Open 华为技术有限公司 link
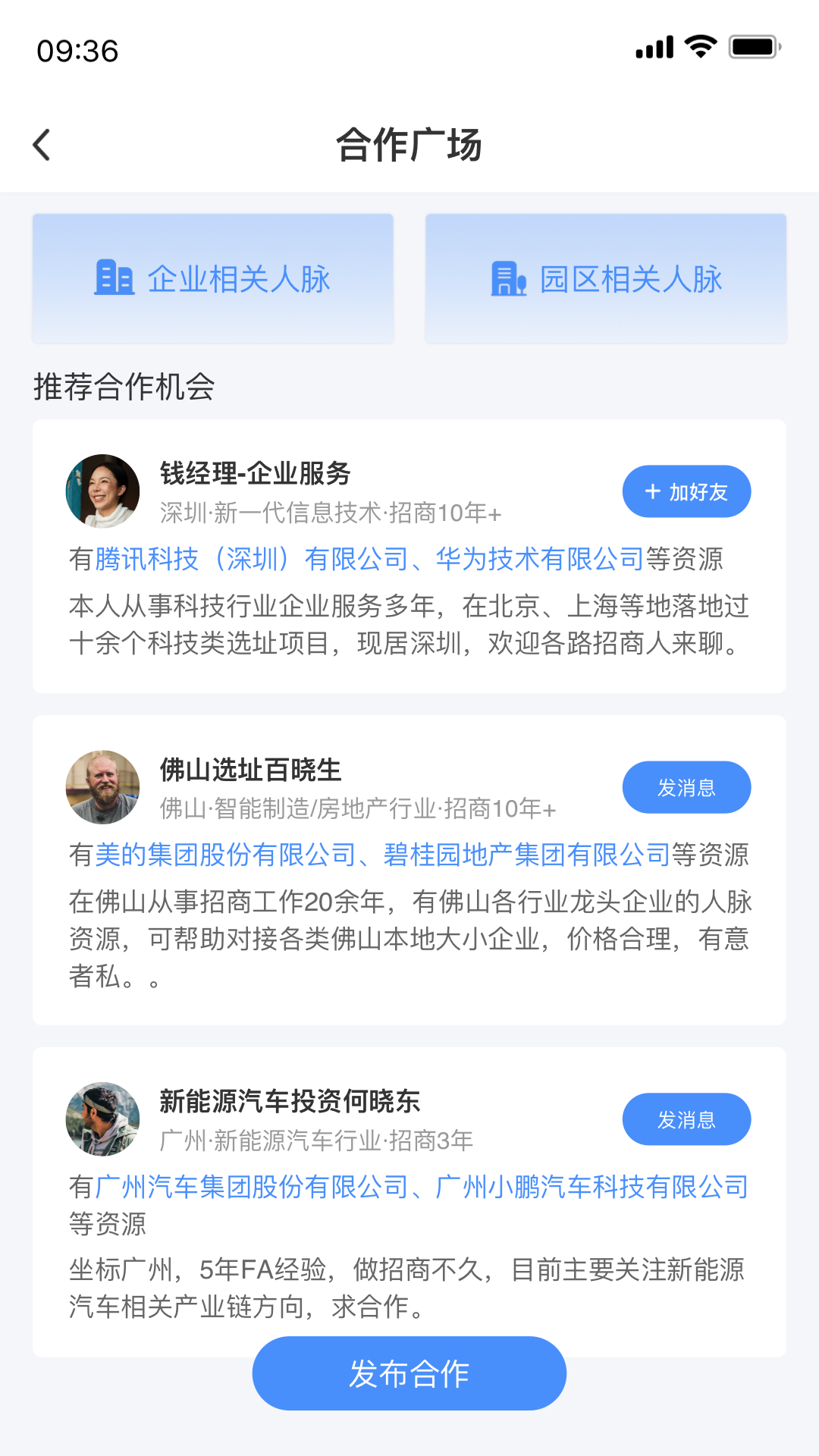The image size is (819, 1456). [539, 560]
